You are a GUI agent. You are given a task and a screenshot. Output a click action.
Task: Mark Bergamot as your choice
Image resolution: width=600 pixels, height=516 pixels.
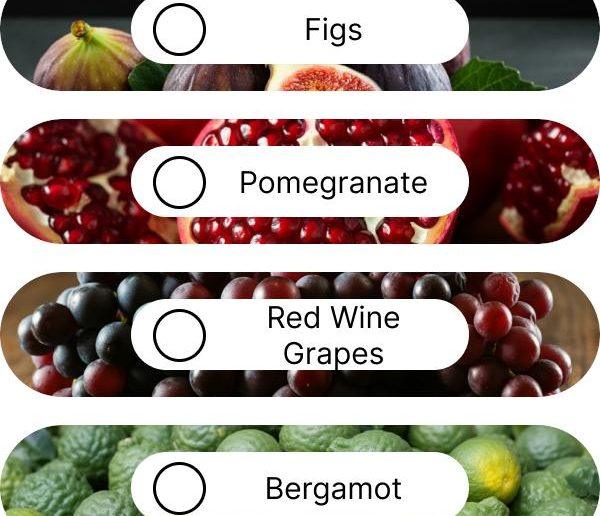click(x=180, y=488)
